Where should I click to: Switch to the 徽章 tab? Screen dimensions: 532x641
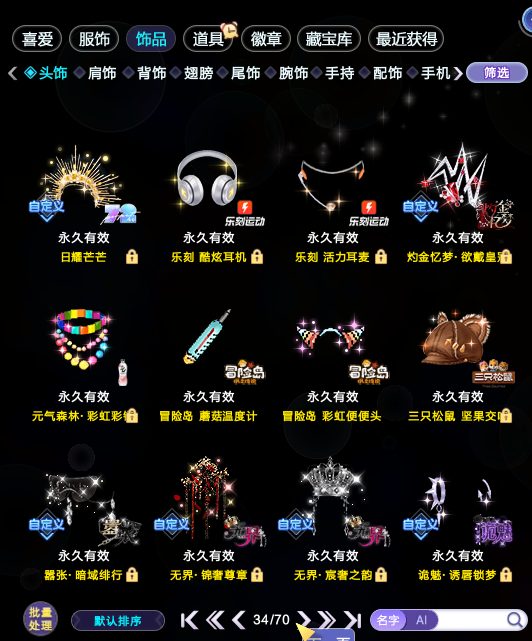[x=266, y=39]
